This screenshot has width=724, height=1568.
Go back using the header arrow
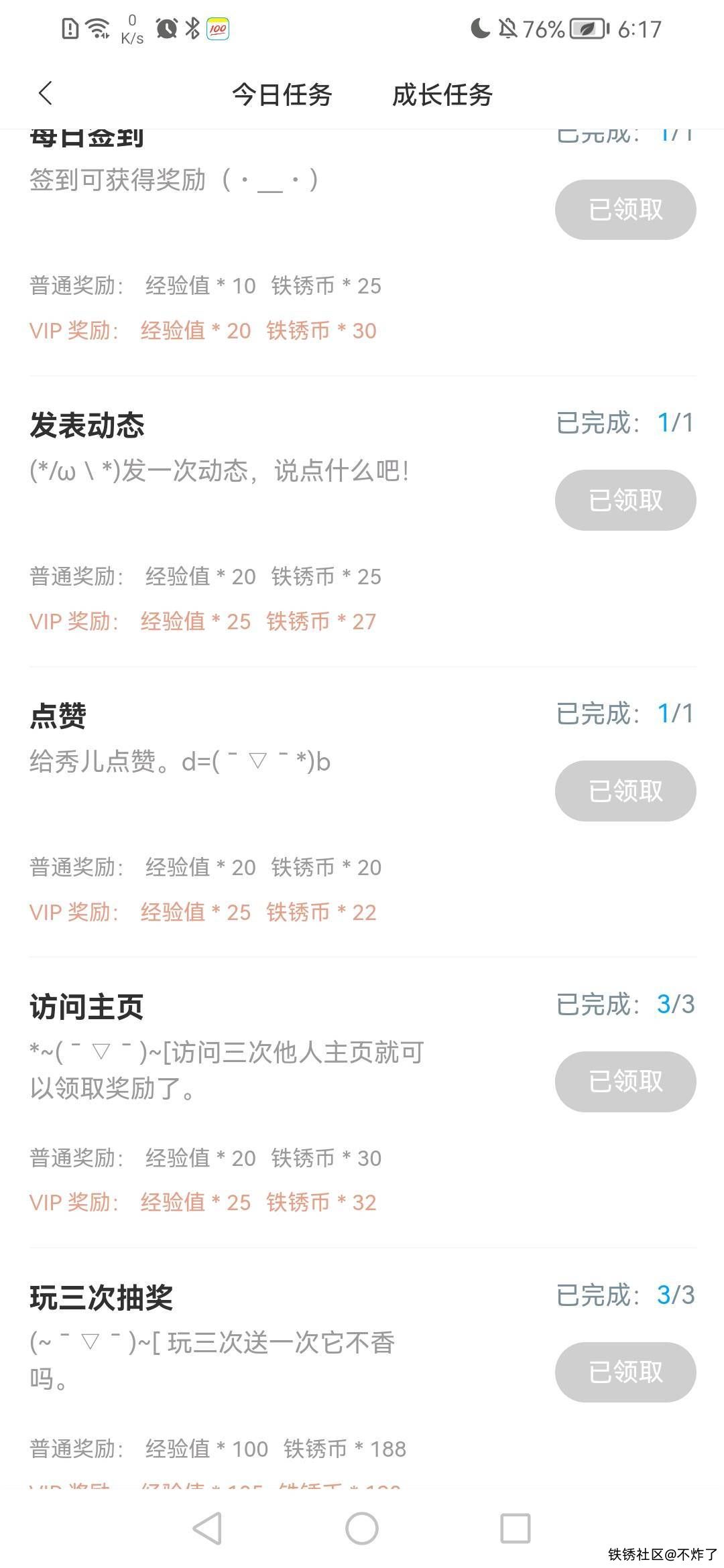[46, 94]
